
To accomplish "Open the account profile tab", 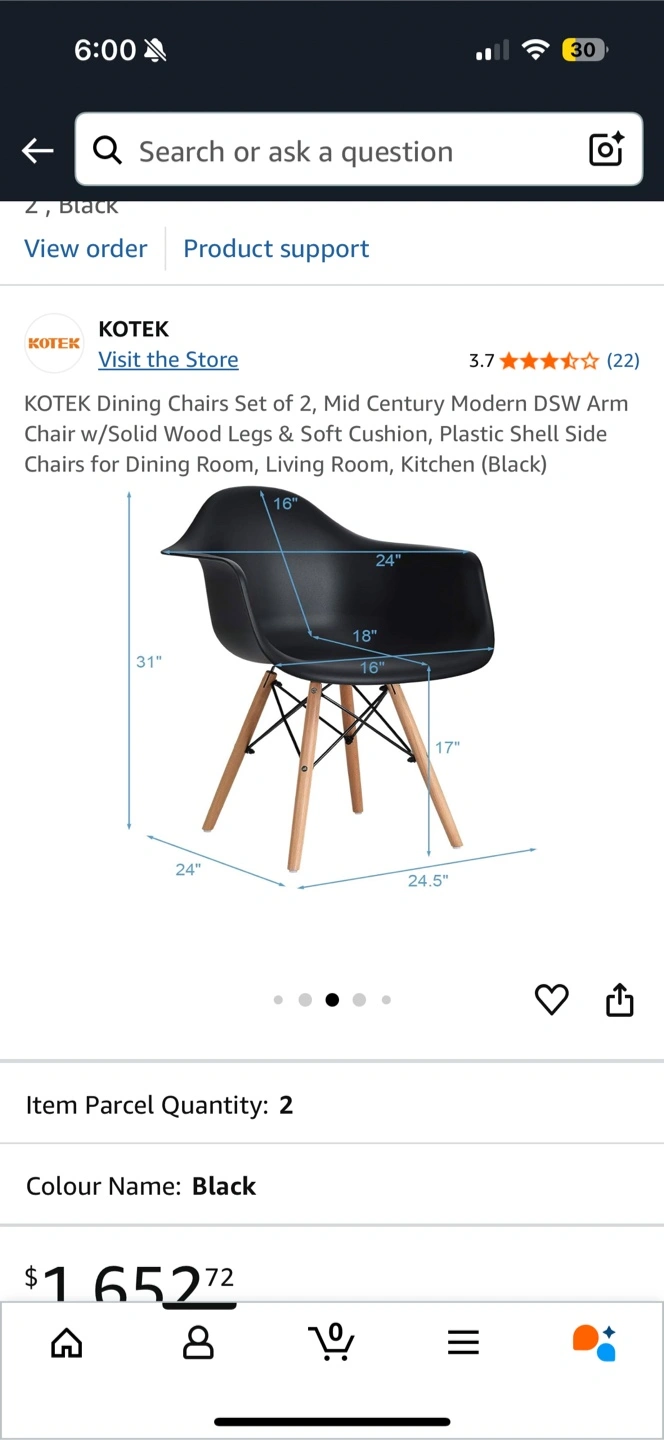I will click(199, 1343).
